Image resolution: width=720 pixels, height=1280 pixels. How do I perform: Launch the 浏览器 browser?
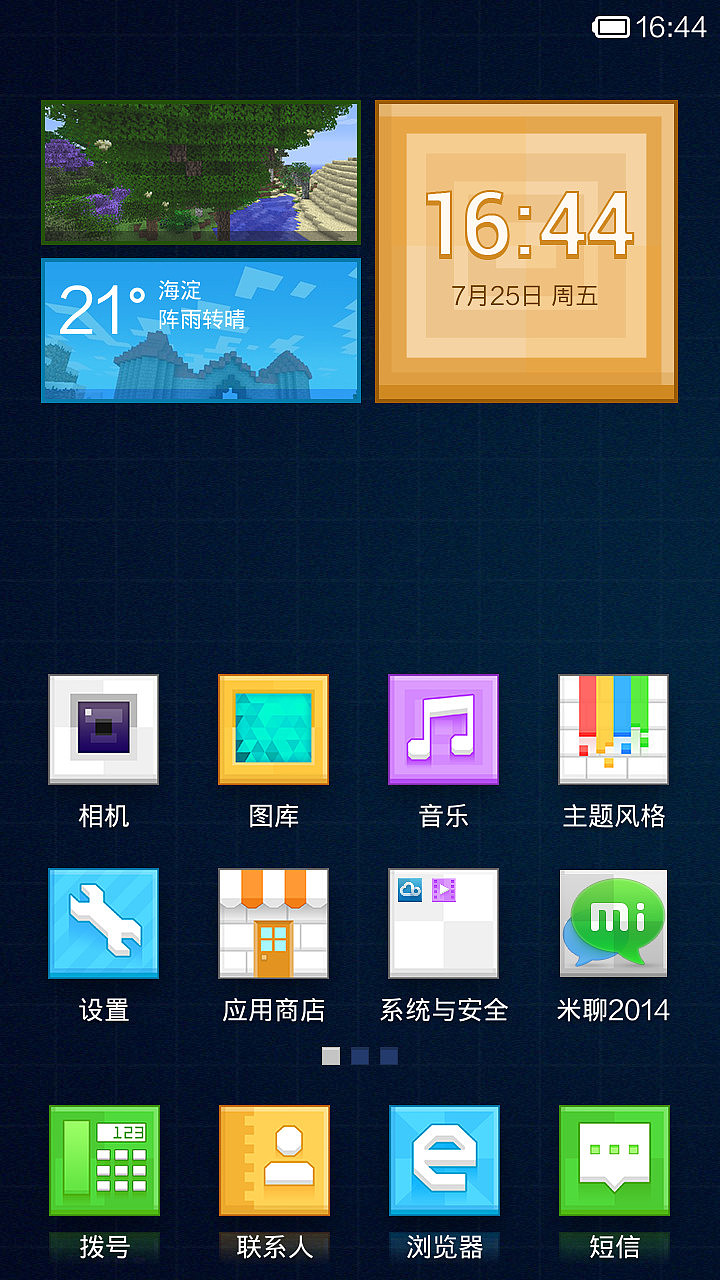[x=443, y=1160]
